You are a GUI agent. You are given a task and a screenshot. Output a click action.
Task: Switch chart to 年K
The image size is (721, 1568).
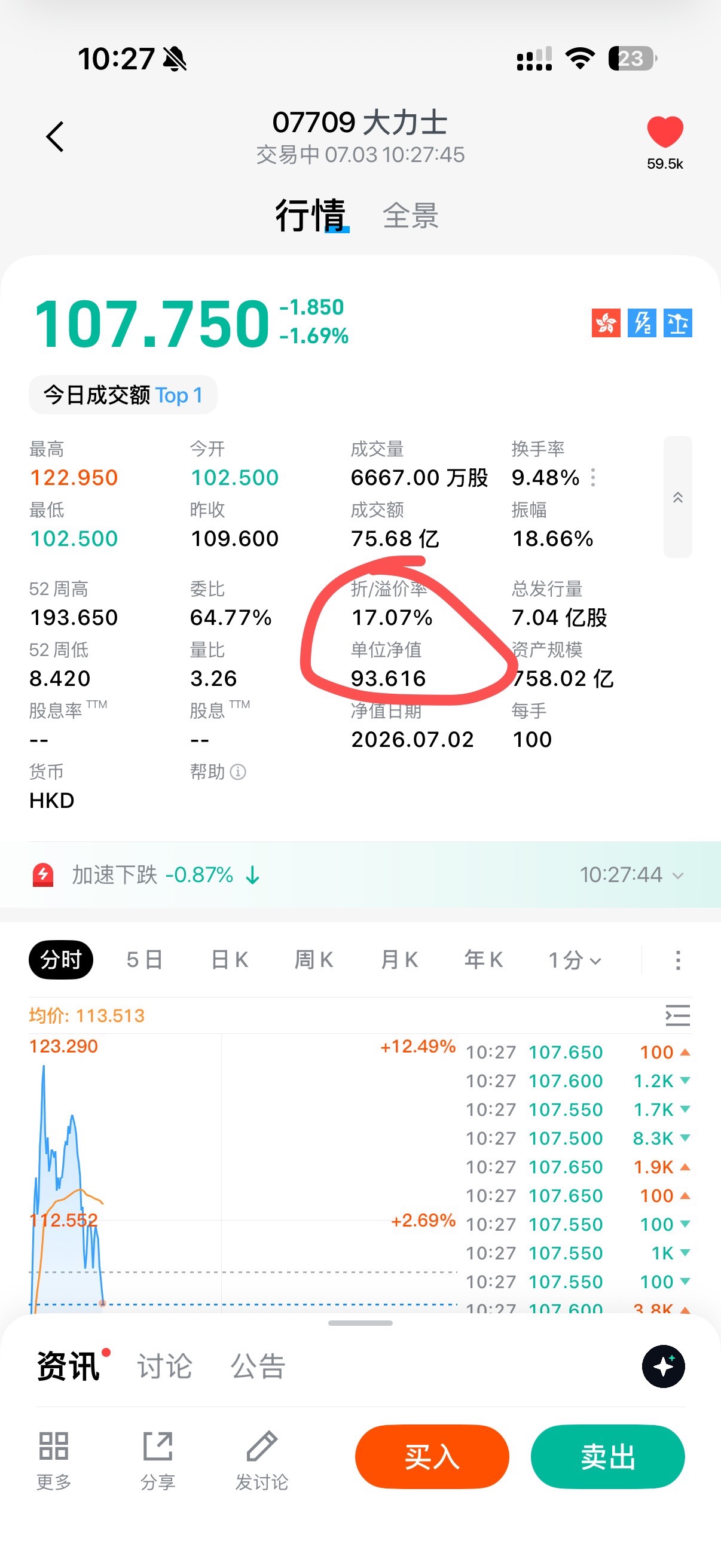[x=484, y=960]
